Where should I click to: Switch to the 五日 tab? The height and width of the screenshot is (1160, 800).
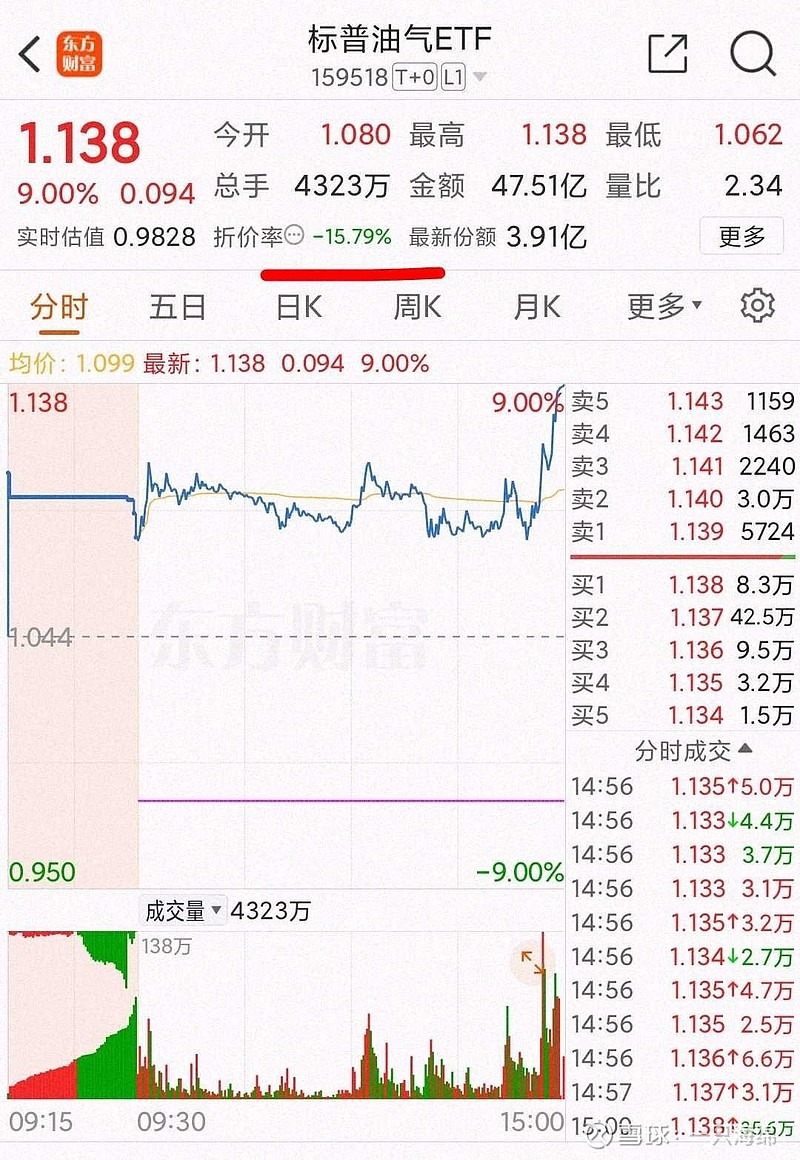176,308
